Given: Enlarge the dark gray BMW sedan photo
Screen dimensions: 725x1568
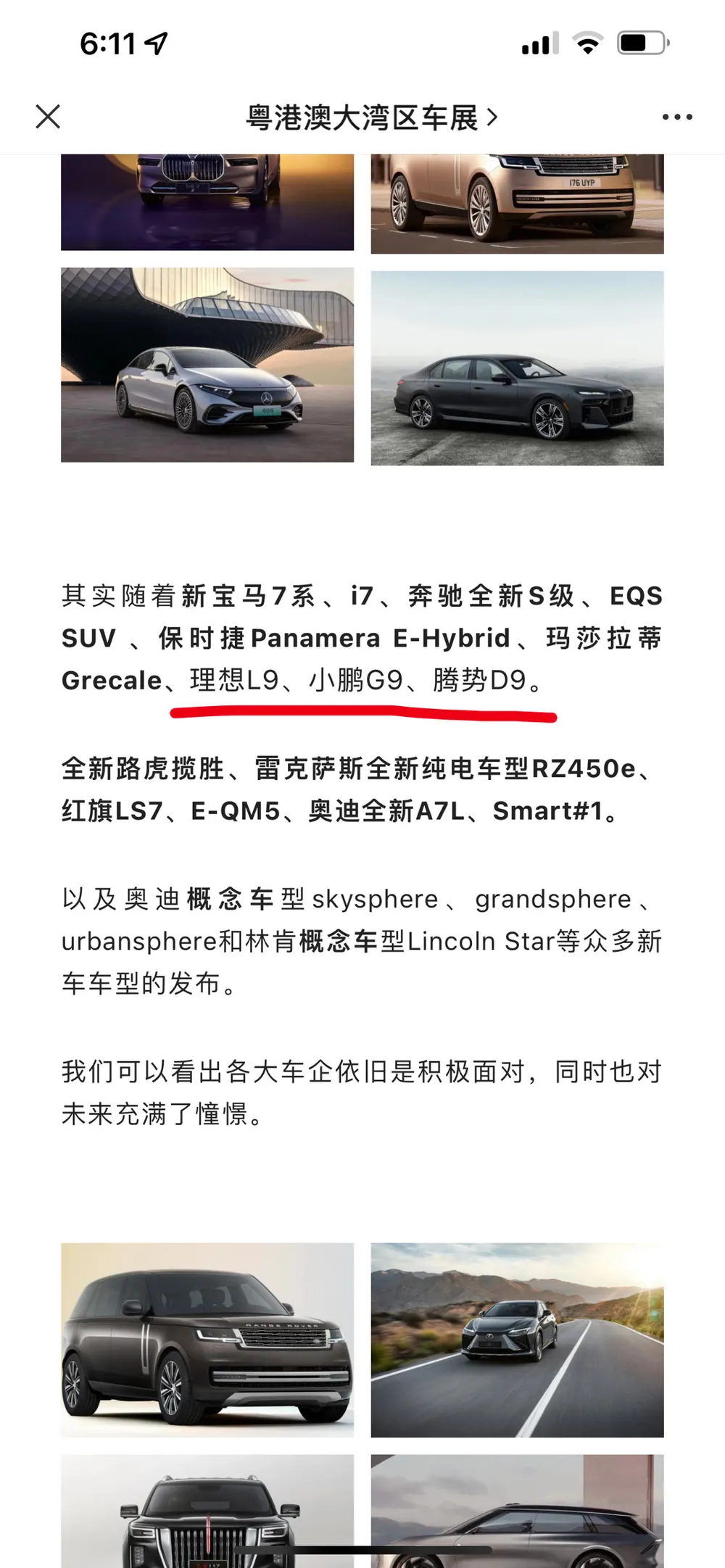Looking at the screenshot, I should click(x=517, y=368).
